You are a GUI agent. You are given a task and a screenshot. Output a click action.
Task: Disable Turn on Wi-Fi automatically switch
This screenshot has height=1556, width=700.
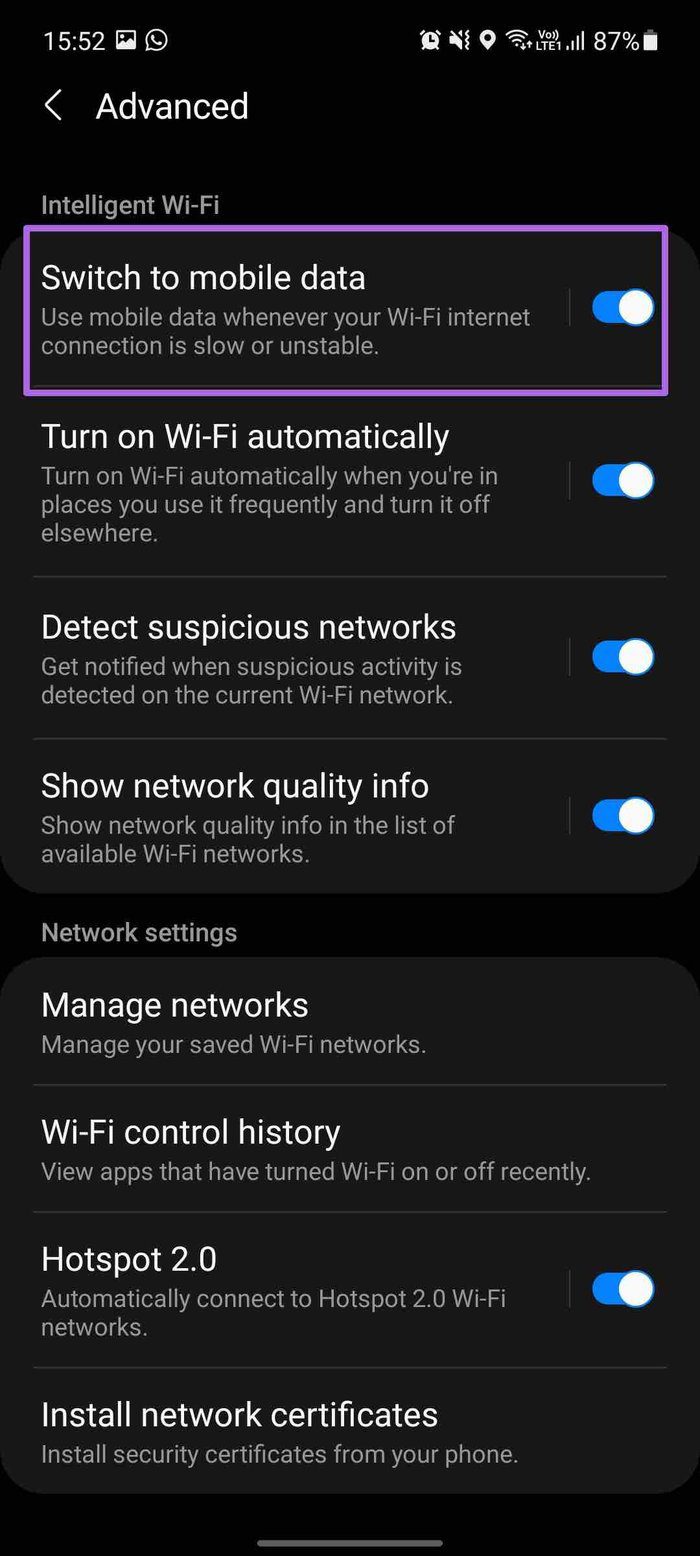click(x=622, y=481)
